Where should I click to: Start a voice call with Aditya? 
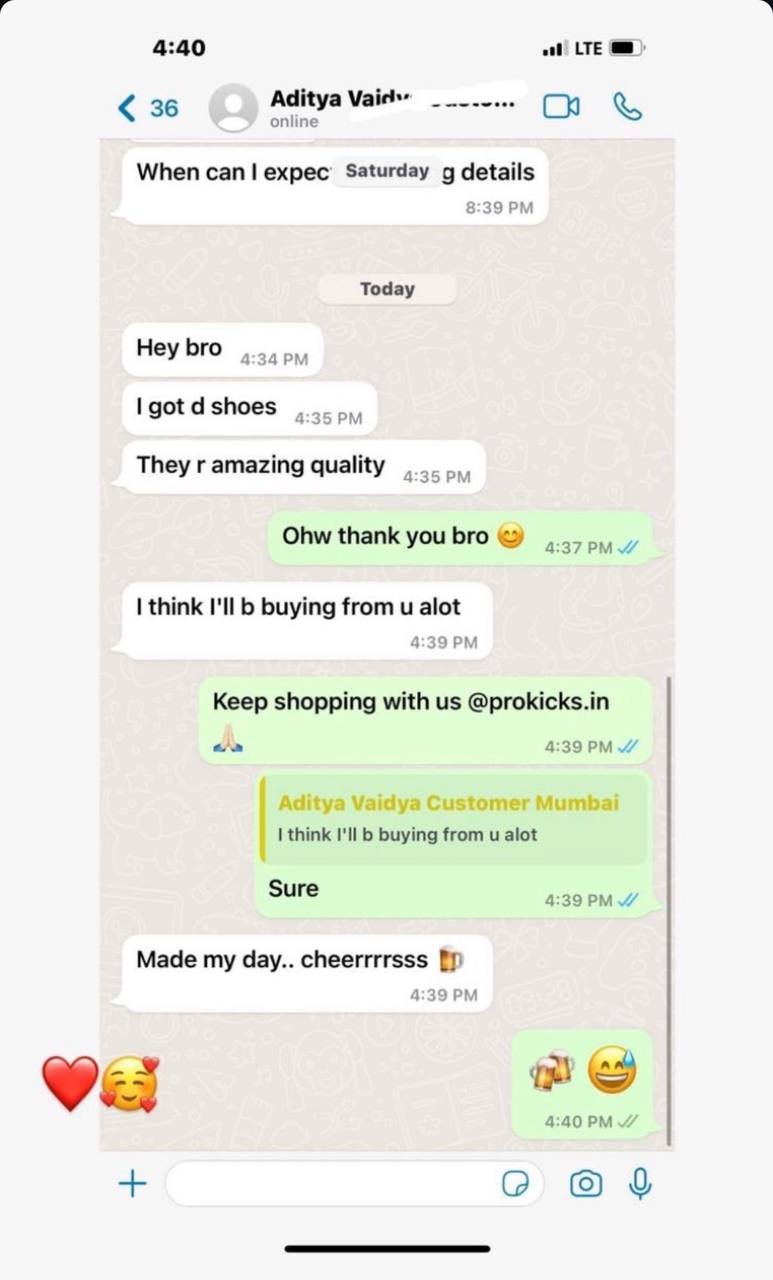click(x=627, y=107)
